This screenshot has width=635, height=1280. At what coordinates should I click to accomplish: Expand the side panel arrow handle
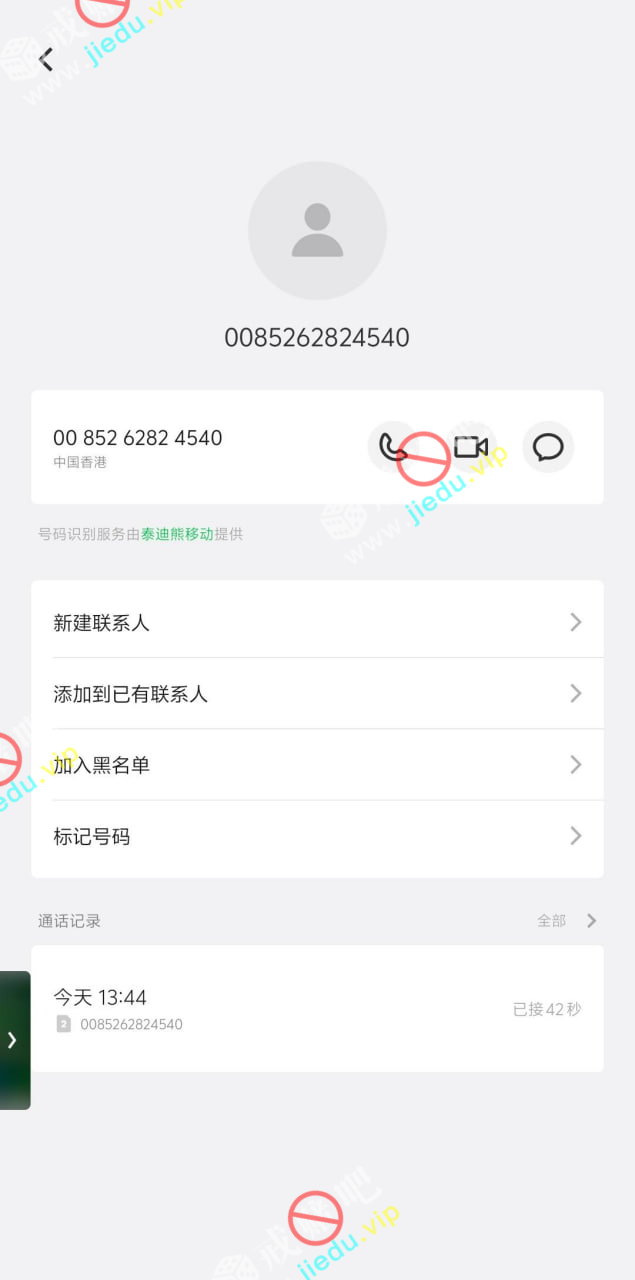(x=13, y=1040)
